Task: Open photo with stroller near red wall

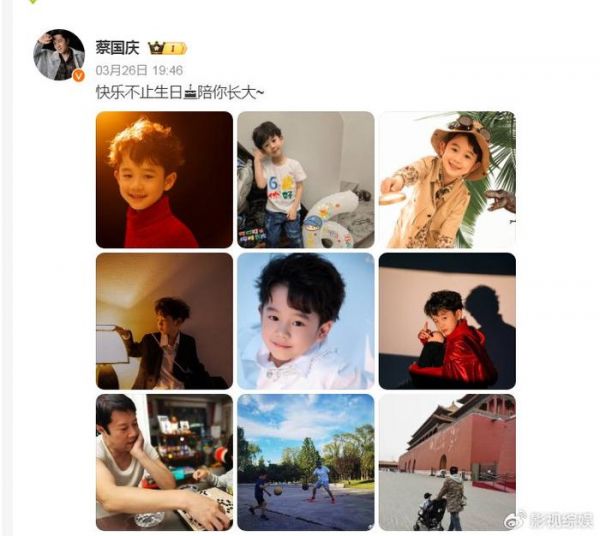Action: 447,462
